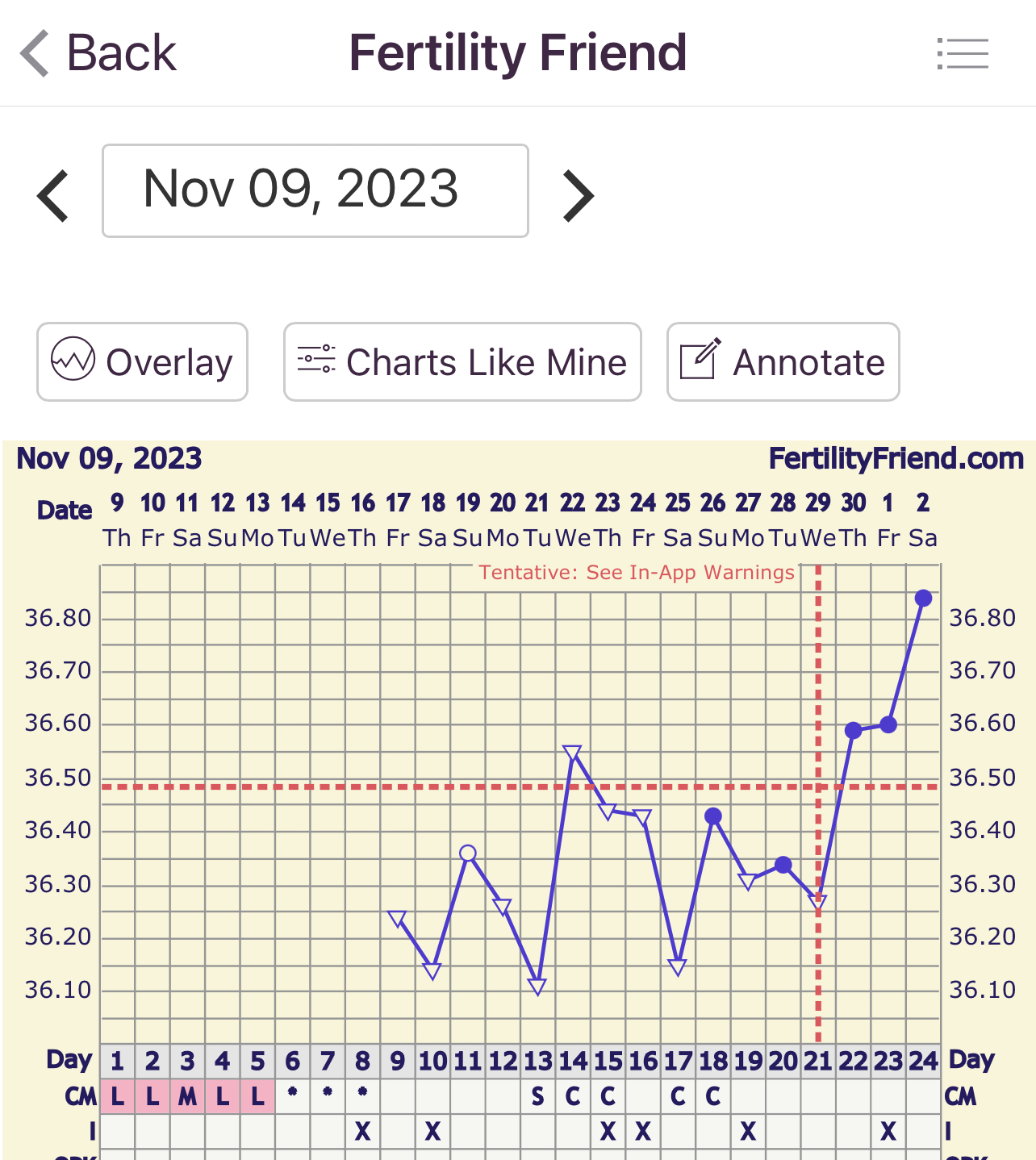Open Charts Like Mine

pyautogui.click(x=462, y=362)
